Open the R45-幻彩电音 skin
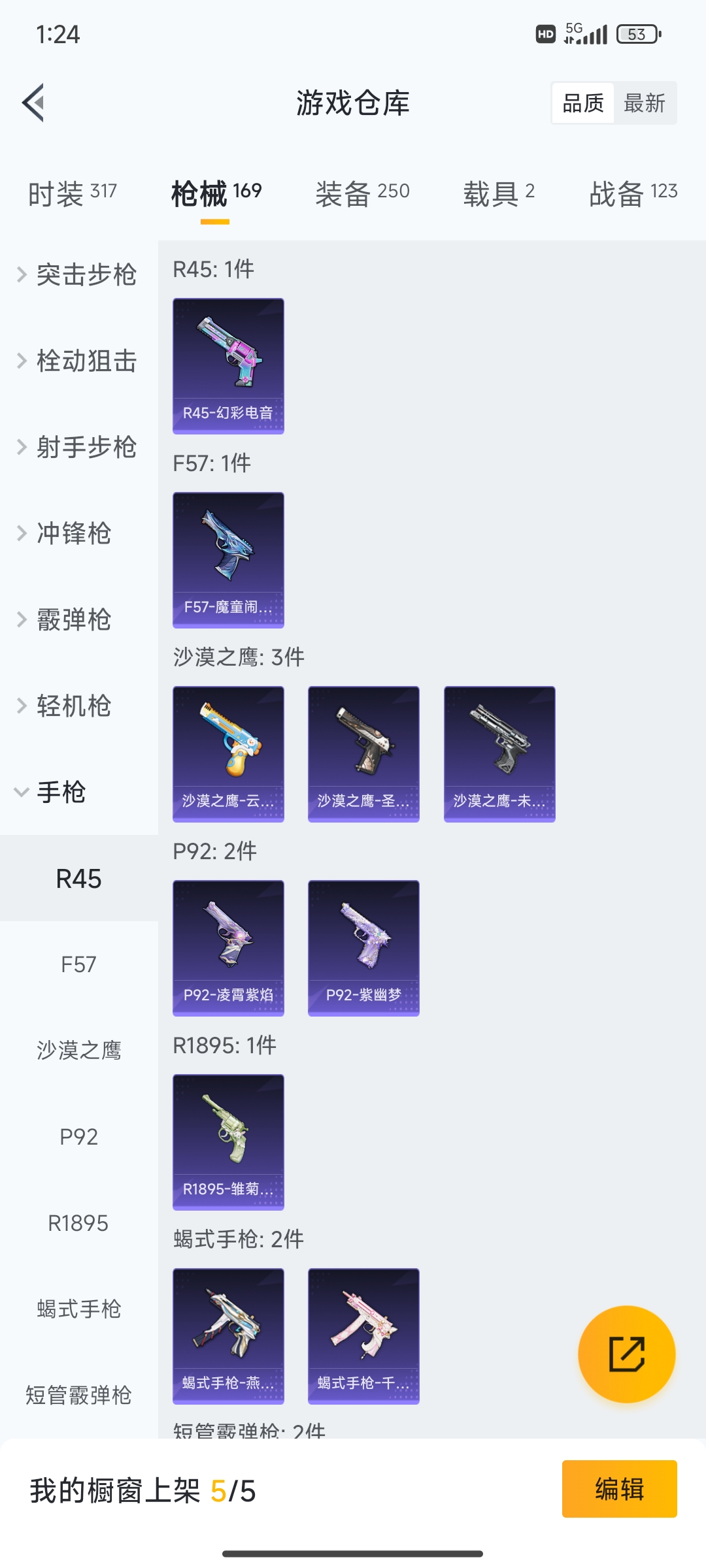 click(x=228, y=366)
